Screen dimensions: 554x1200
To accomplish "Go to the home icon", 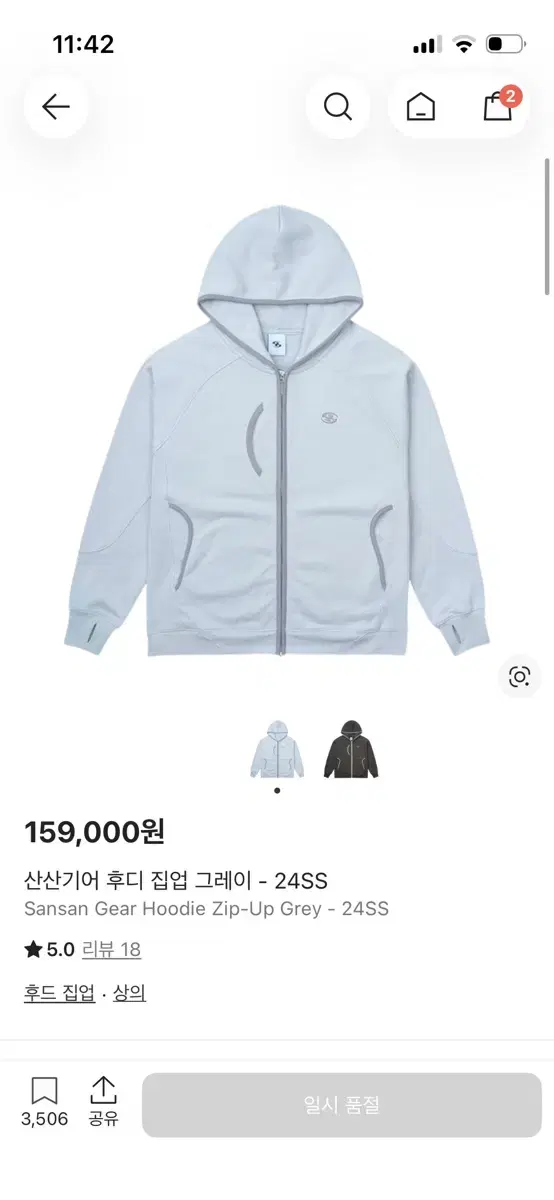I will (420, 106).
